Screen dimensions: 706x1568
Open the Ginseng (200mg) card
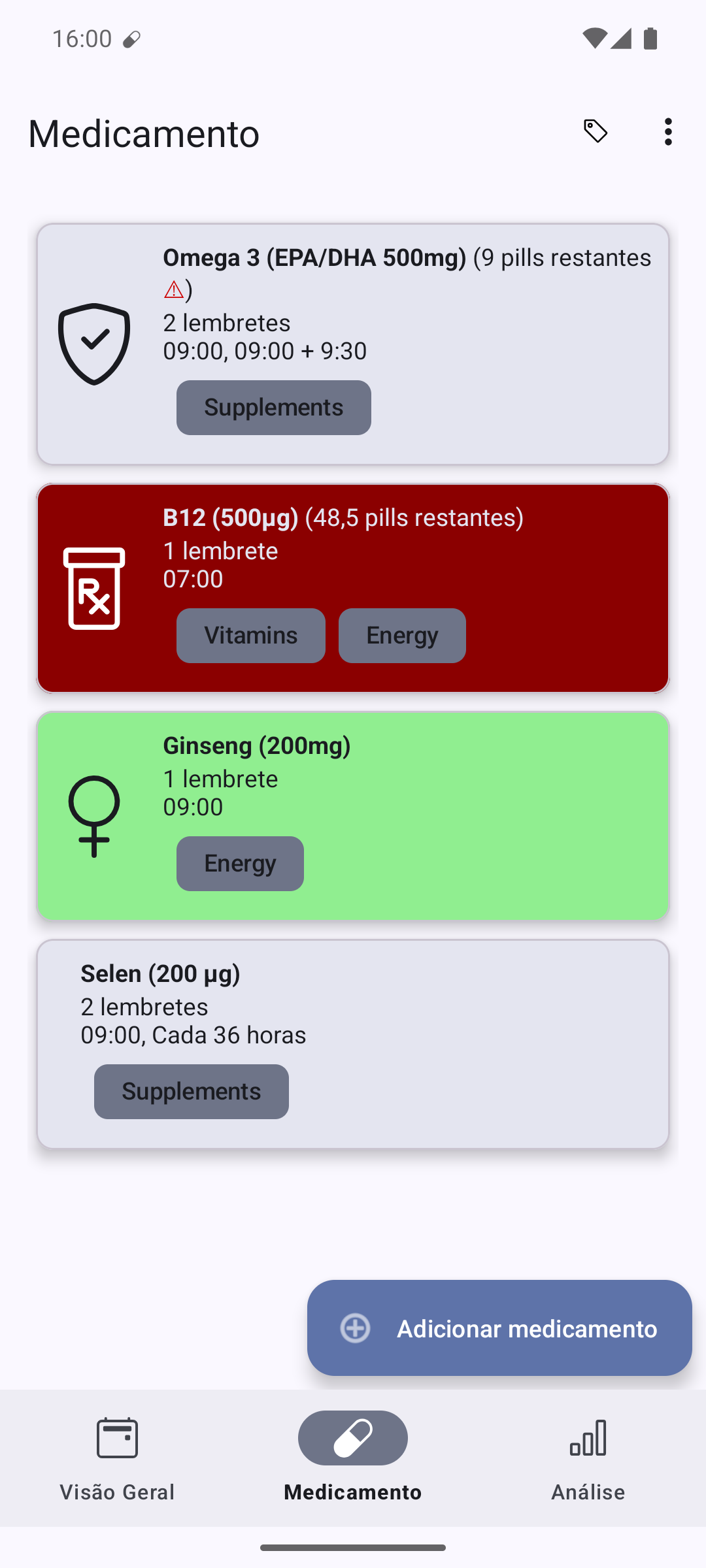353,816
